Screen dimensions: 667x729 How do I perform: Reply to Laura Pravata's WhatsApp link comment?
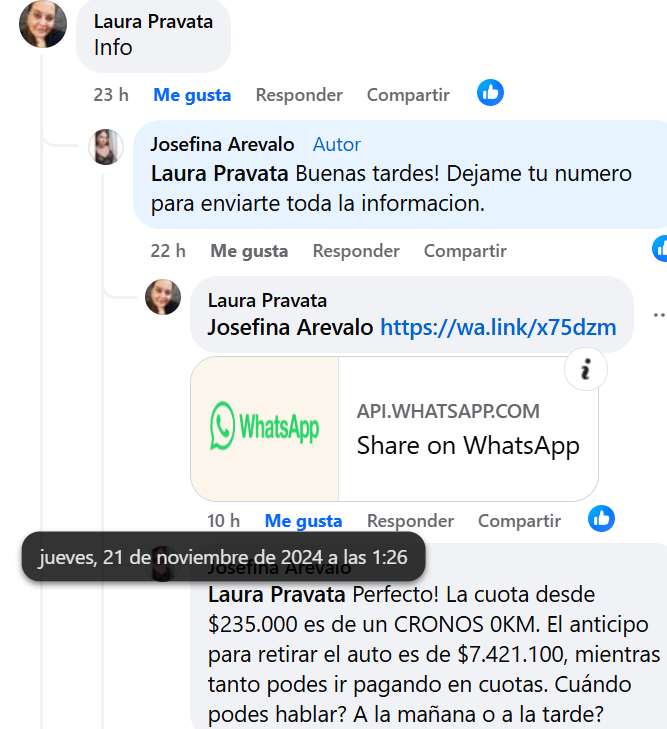click(410, 521)
